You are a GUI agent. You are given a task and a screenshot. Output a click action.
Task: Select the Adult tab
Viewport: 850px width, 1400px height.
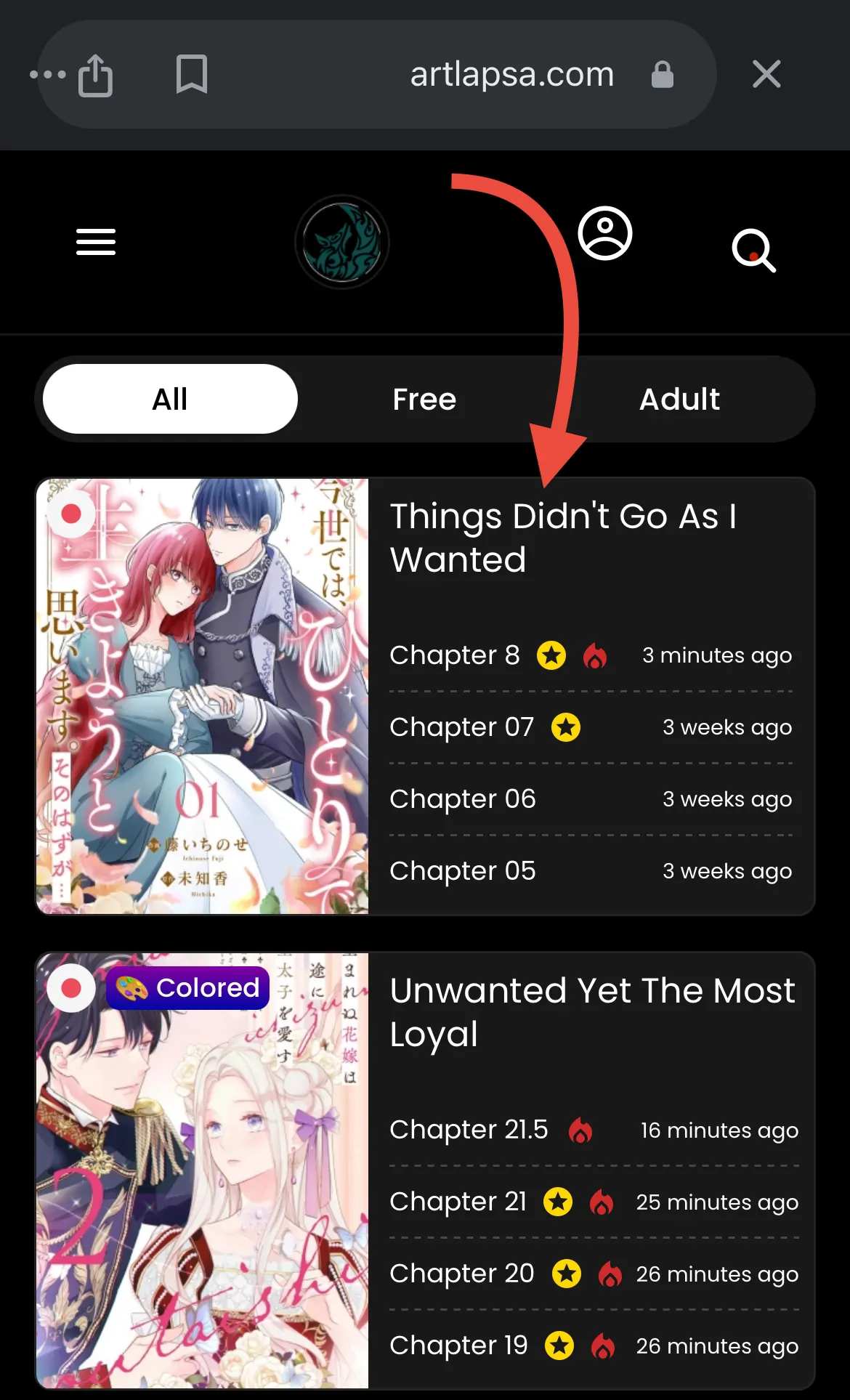(x=679, y=399)
